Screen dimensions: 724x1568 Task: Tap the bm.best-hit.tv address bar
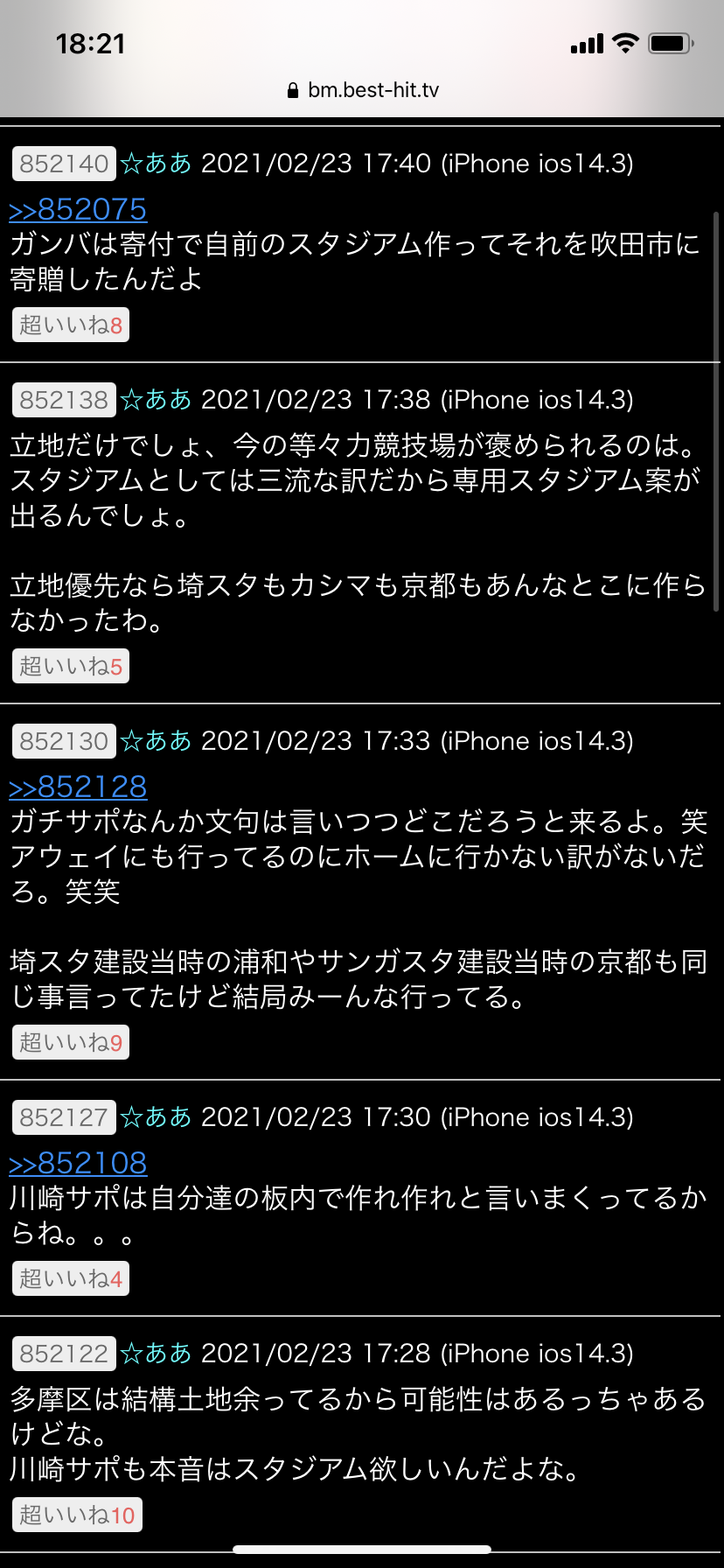click(x=363, y=90)
